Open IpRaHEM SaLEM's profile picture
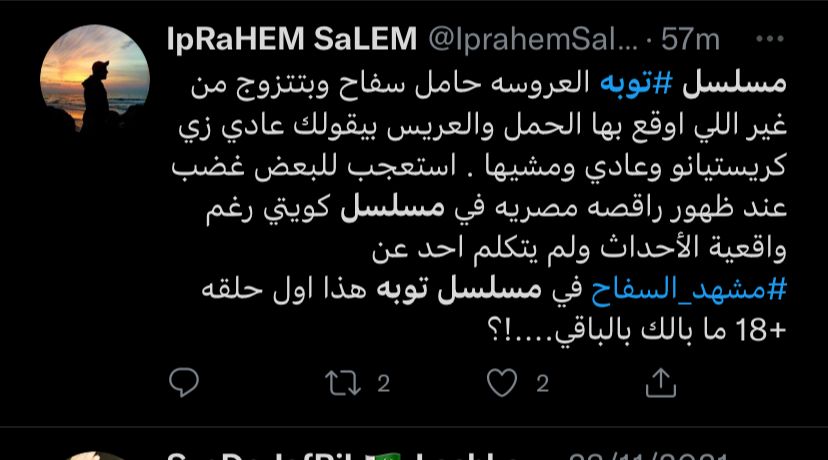 tap(94, 80)
